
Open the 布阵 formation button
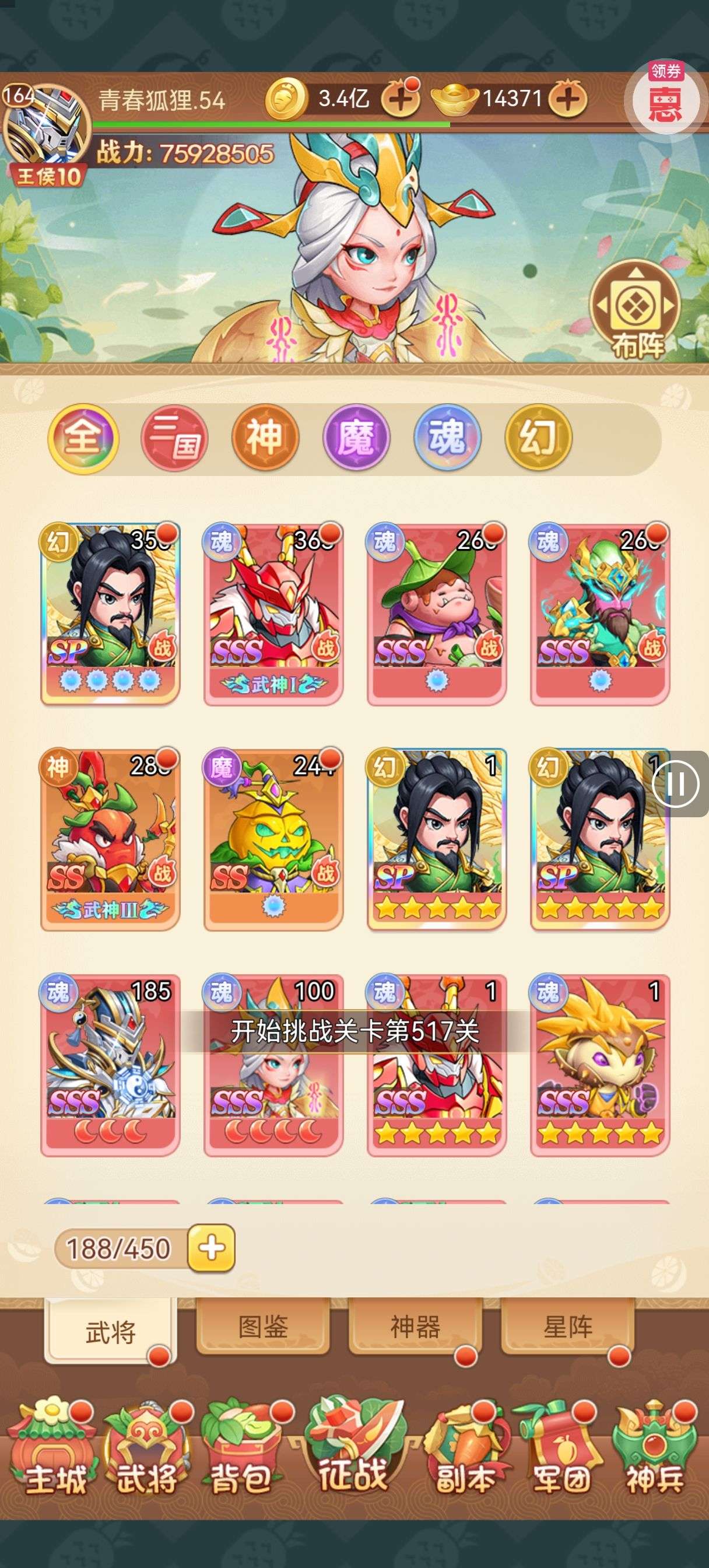(x=636, y=309)
